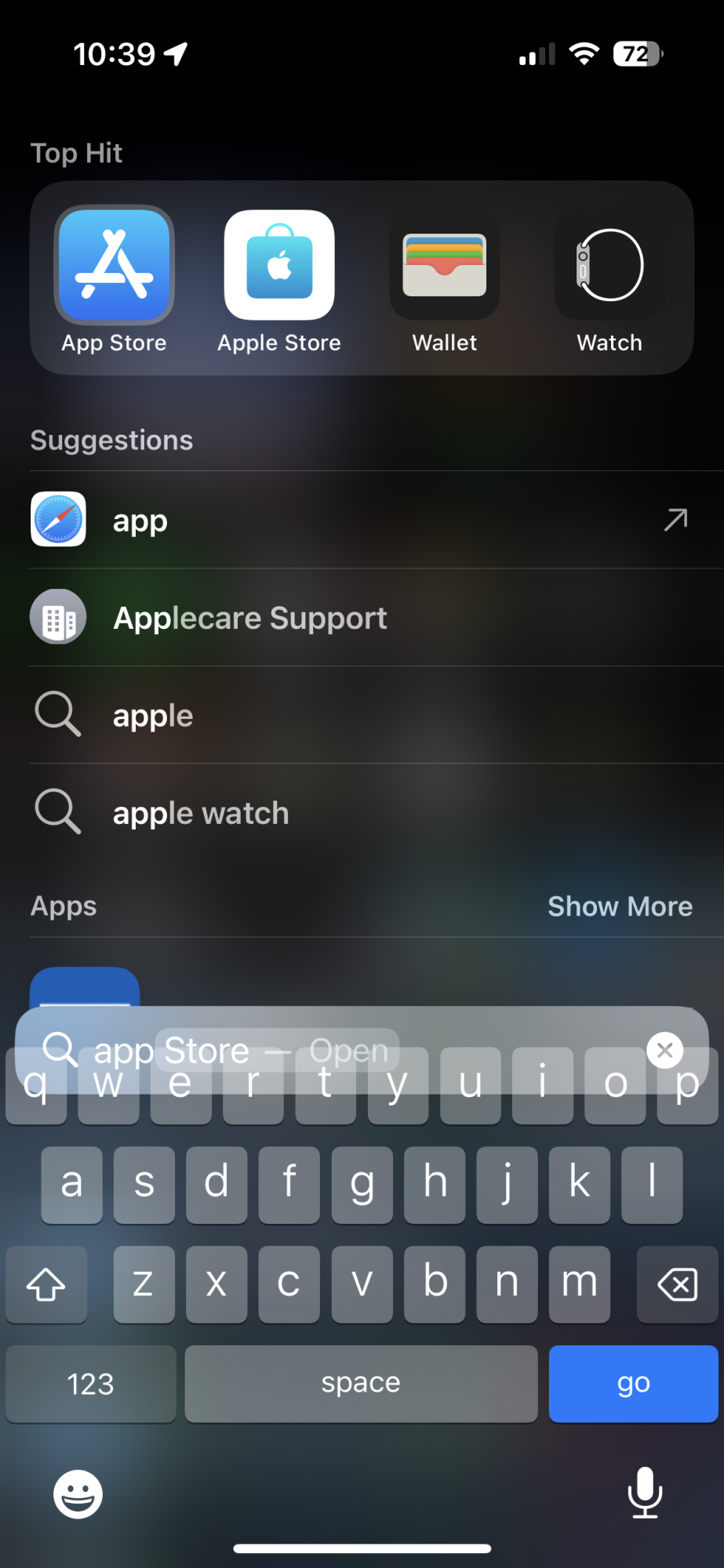Open the Wallet app
The image size is (724, 1568).
(x=445, y=267)
